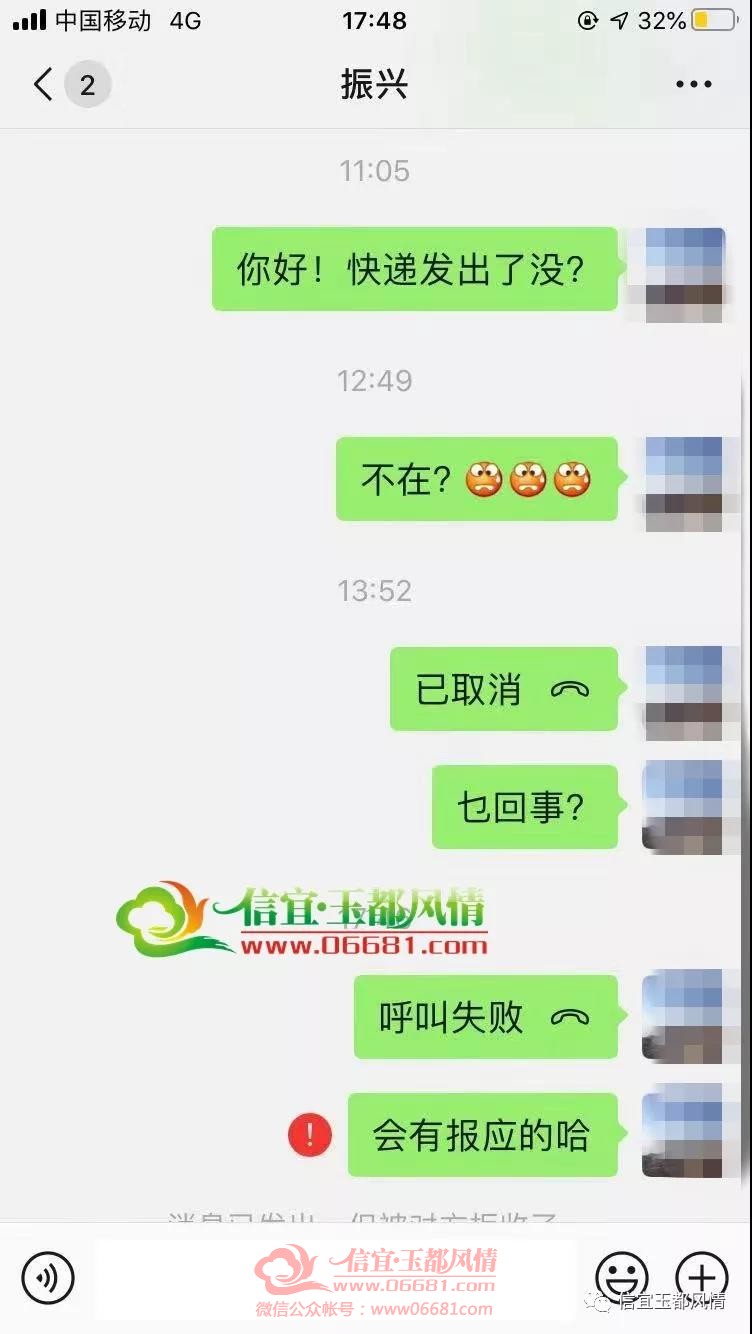Tap the red resend warning icon

point(310,1134)
